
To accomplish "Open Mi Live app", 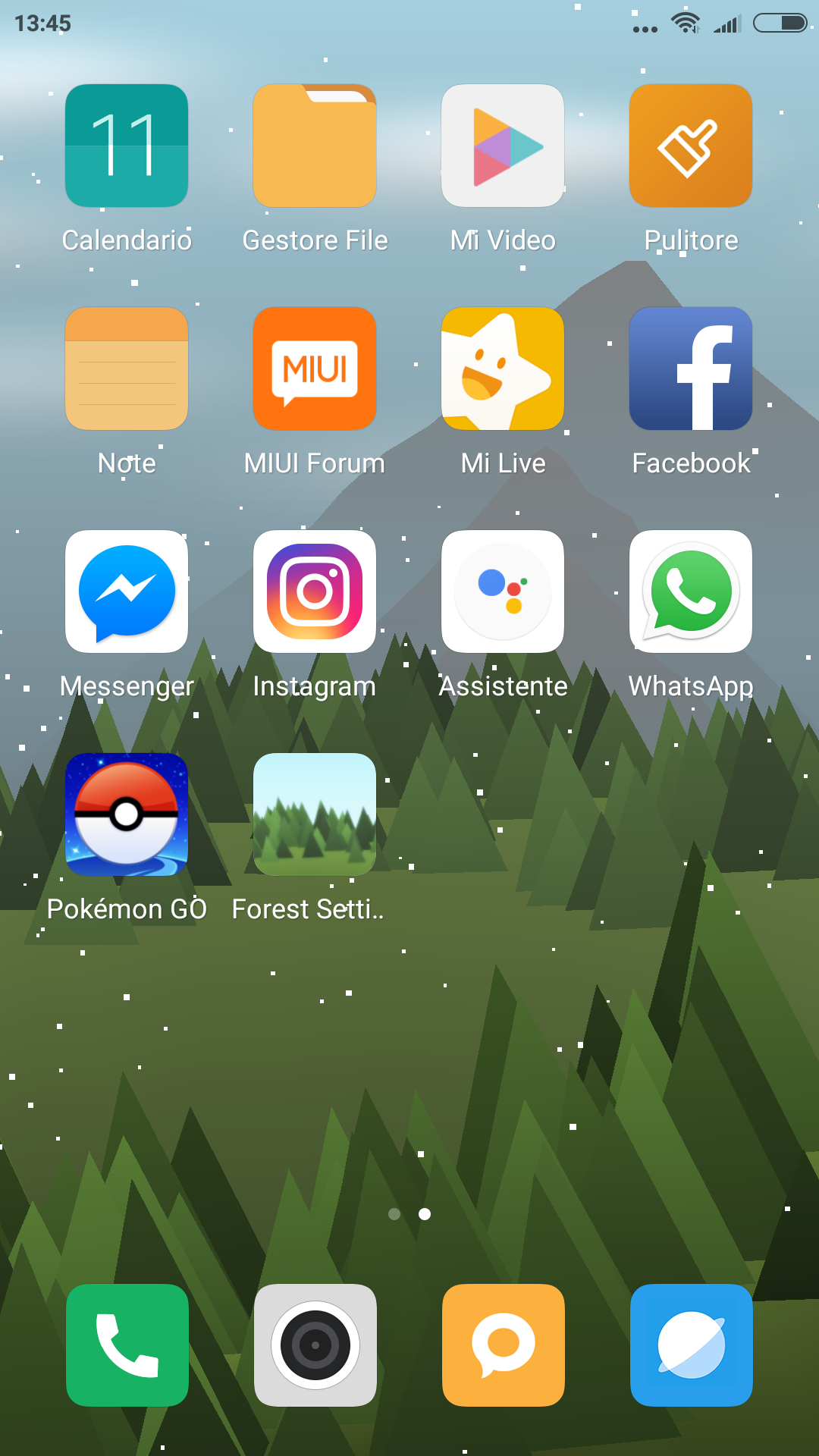I will pos(503,369).
